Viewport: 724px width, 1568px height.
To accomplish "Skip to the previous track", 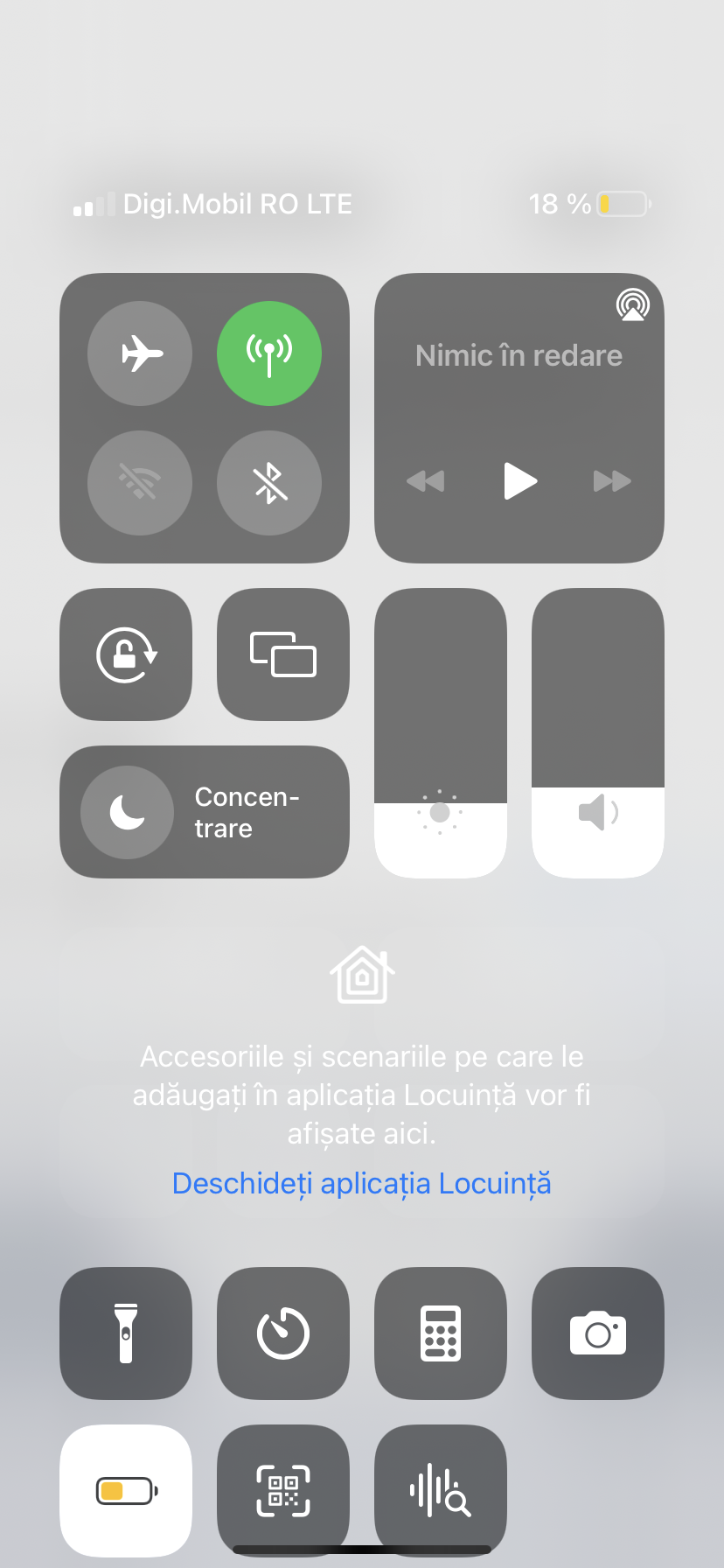I will coord(426,480).
